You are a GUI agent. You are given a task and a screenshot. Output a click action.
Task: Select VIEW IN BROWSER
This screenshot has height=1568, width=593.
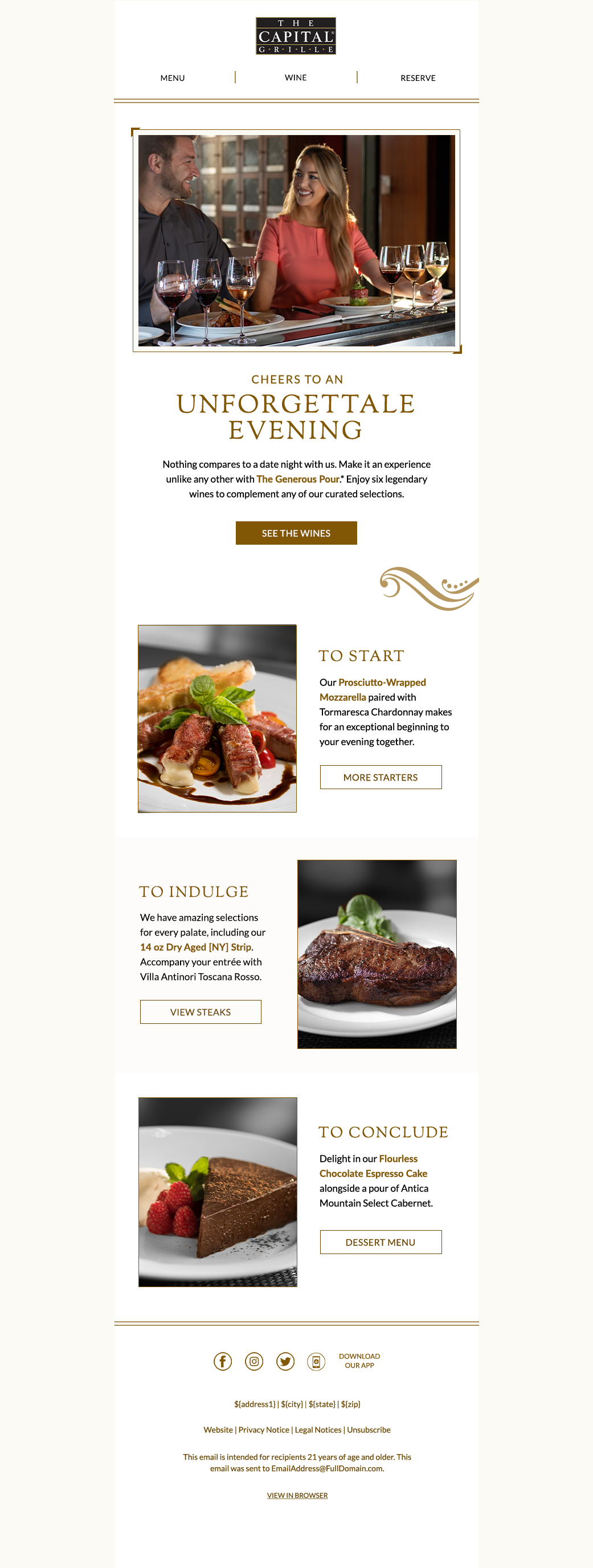tap(297, 1495)
